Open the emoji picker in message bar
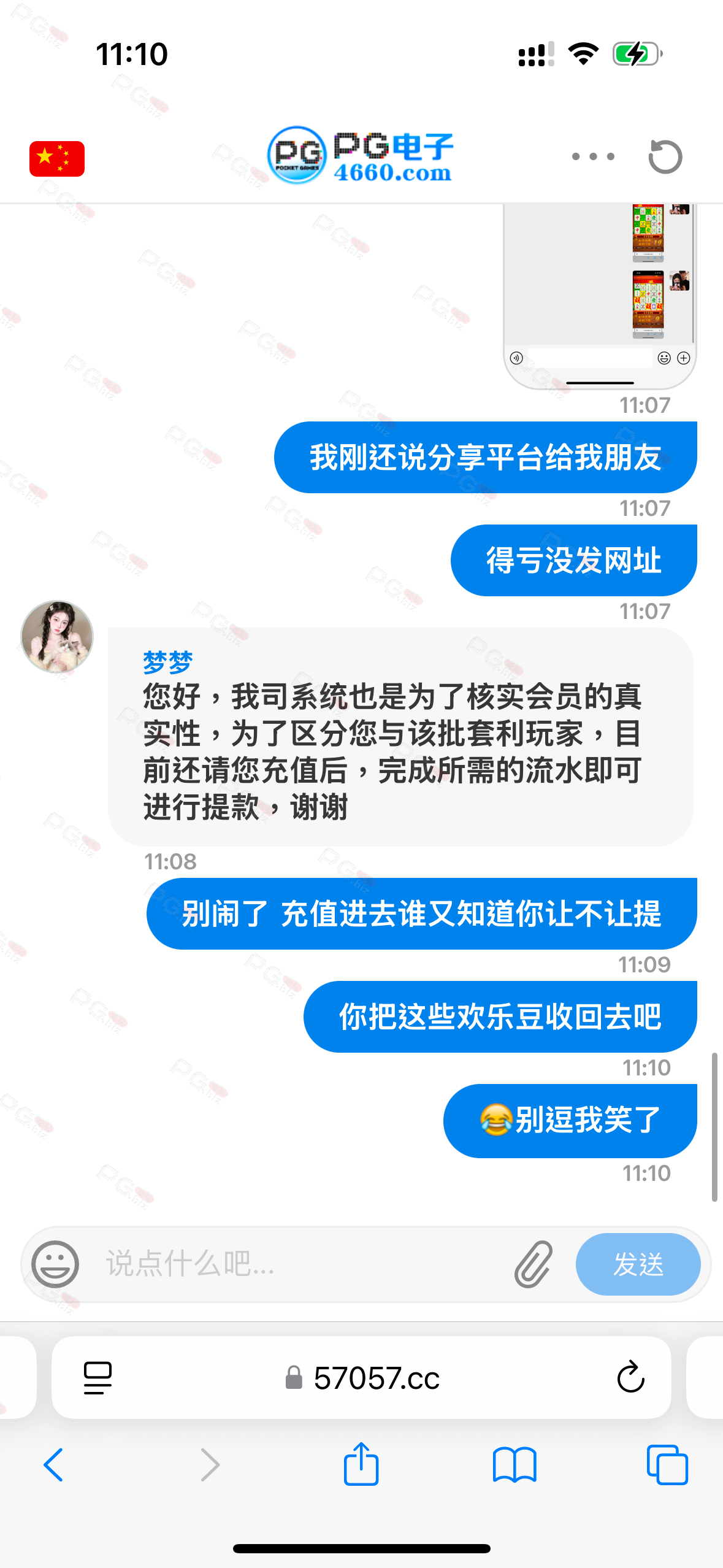 pyautogui.click(x=55, y=1264)
